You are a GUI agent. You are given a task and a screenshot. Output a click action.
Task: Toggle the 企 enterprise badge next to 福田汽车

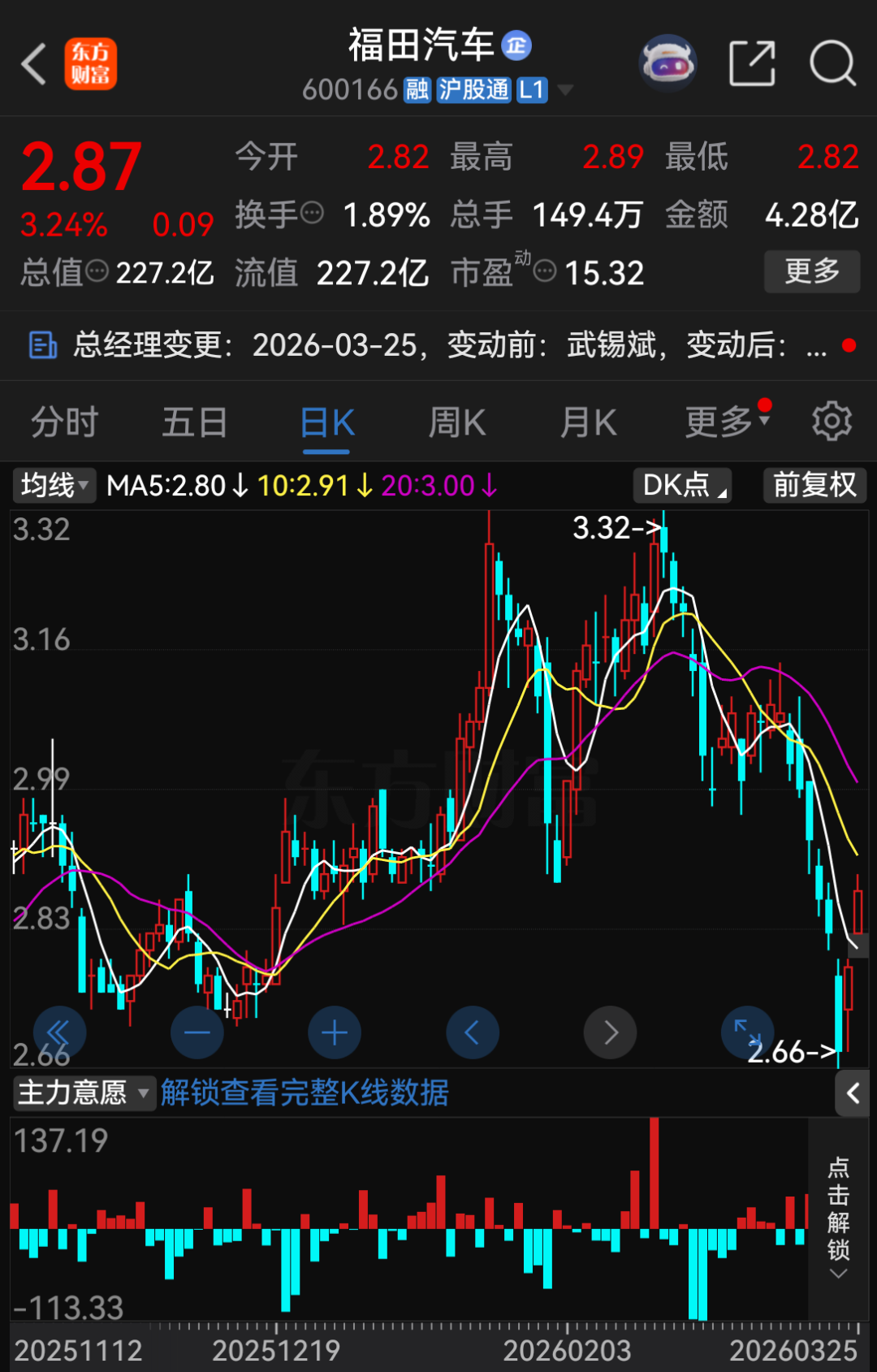click(x=518, y=45)
